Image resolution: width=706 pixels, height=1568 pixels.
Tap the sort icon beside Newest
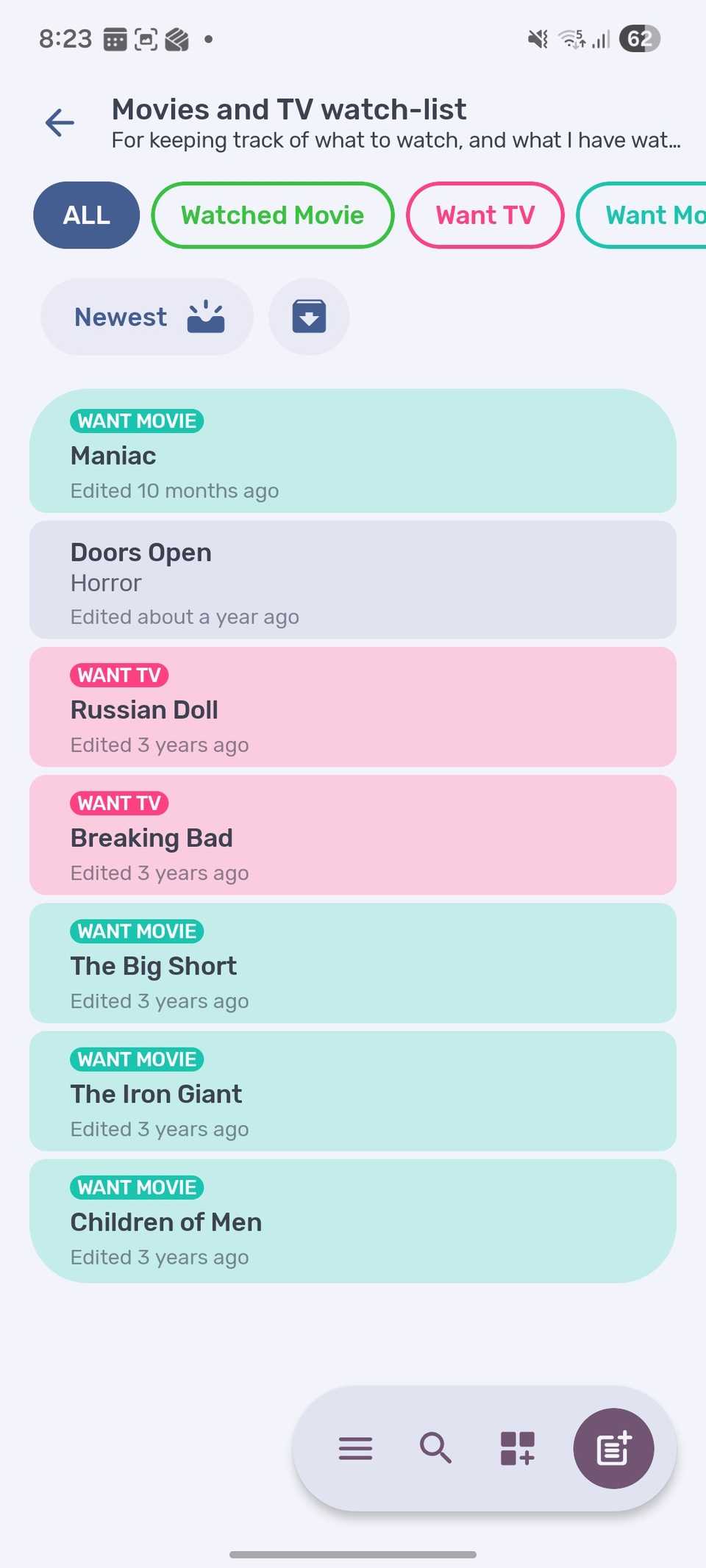coord(207,316)
